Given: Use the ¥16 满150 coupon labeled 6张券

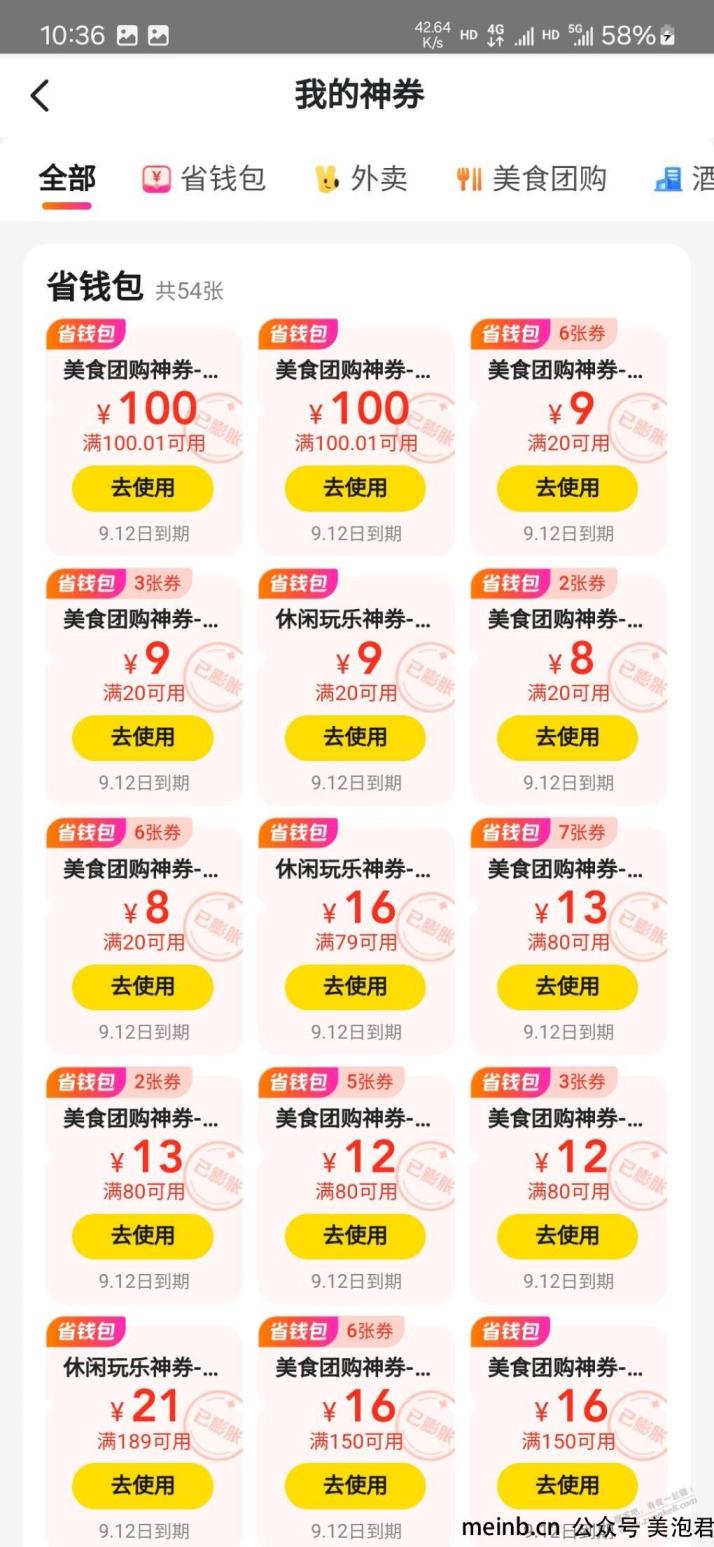Looking at the screenshot, I should 355,1485.
